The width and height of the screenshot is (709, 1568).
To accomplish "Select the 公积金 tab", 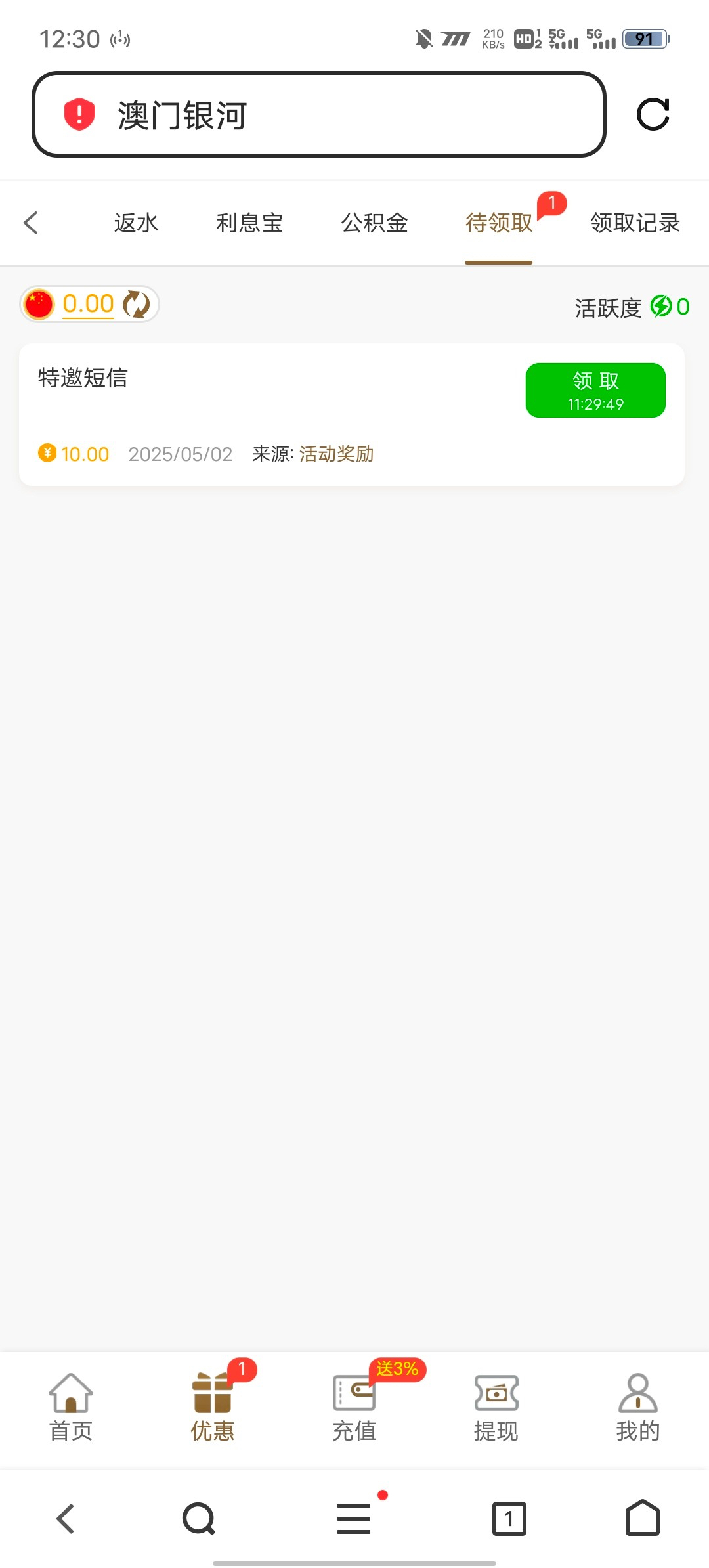I will 374,223.
